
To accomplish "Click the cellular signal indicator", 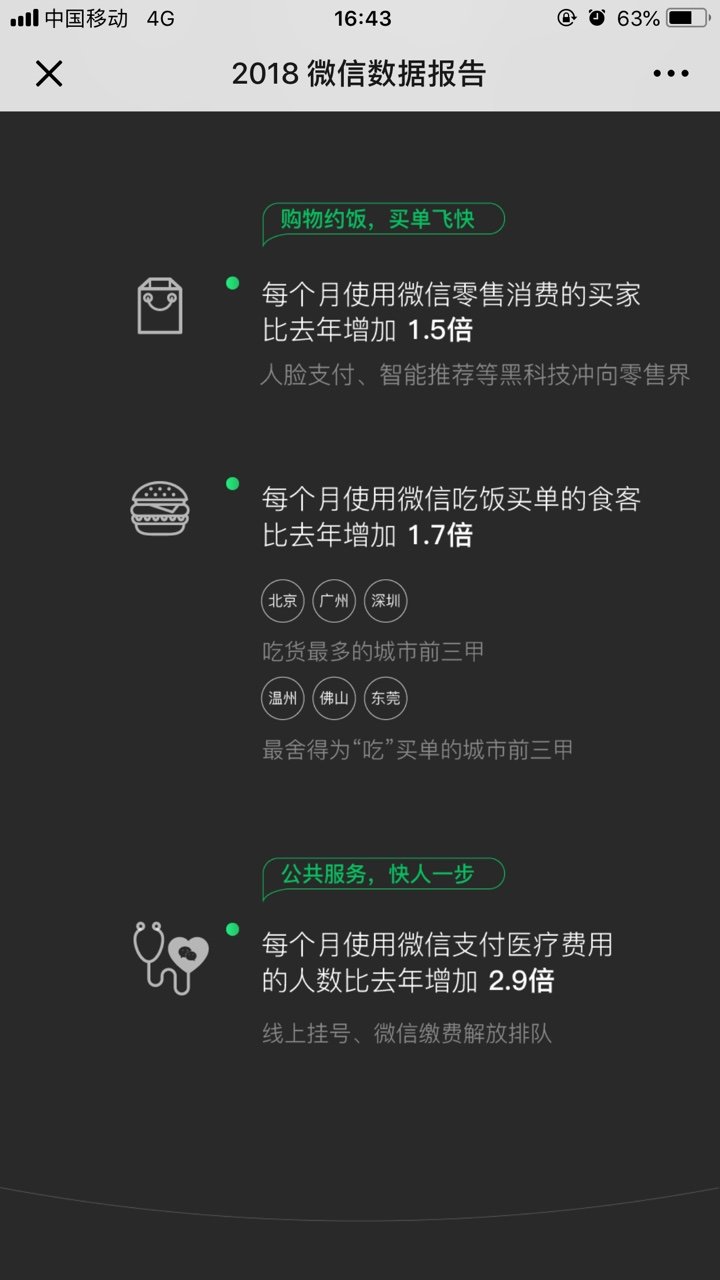I will [x=22, y=16].
